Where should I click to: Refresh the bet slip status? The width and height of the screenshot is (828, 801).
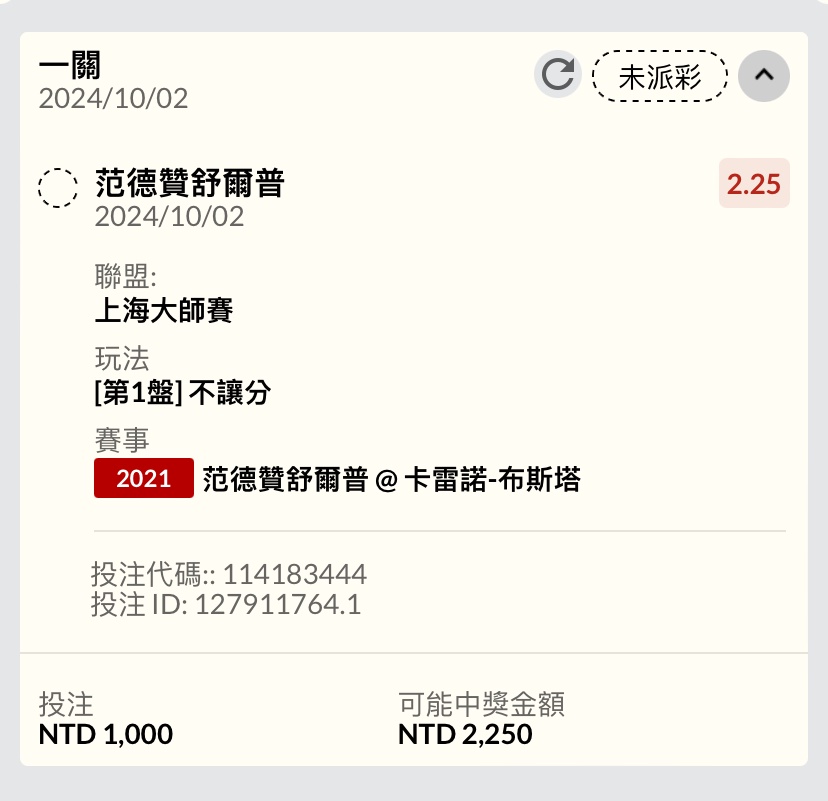pyautogui.click(x=558, y=75)
